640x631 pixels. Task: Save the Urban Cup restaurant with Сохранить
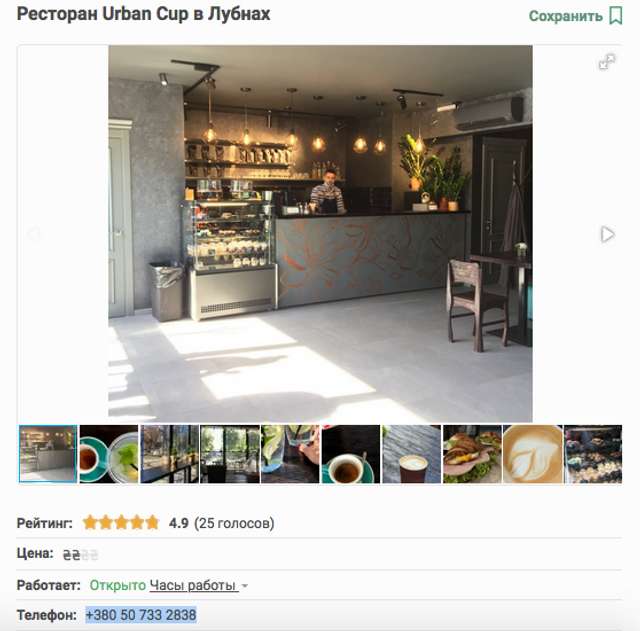(575, 16)
